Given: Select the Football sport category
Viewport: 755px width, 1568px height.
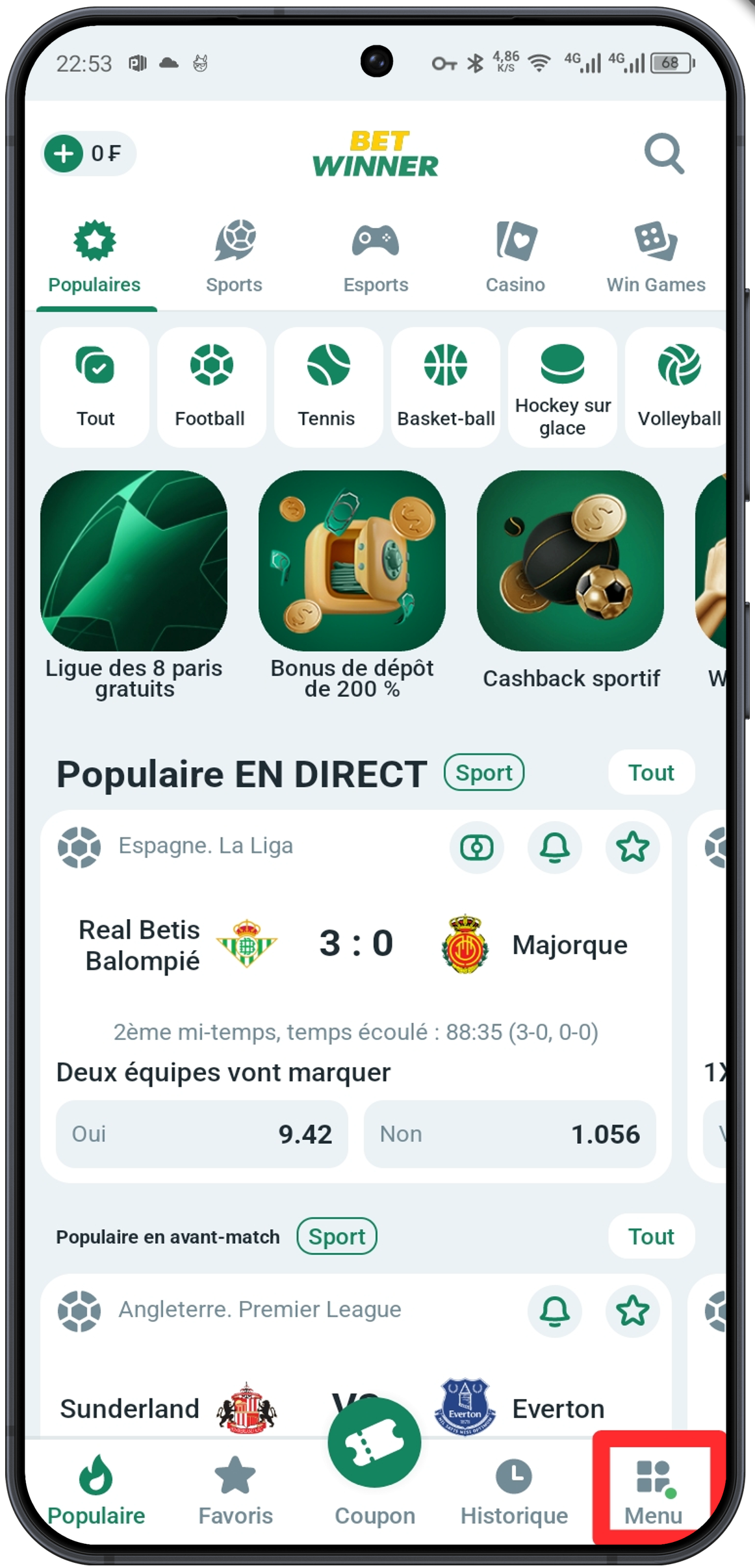Looking at the screenshot, I should [210, 386].
